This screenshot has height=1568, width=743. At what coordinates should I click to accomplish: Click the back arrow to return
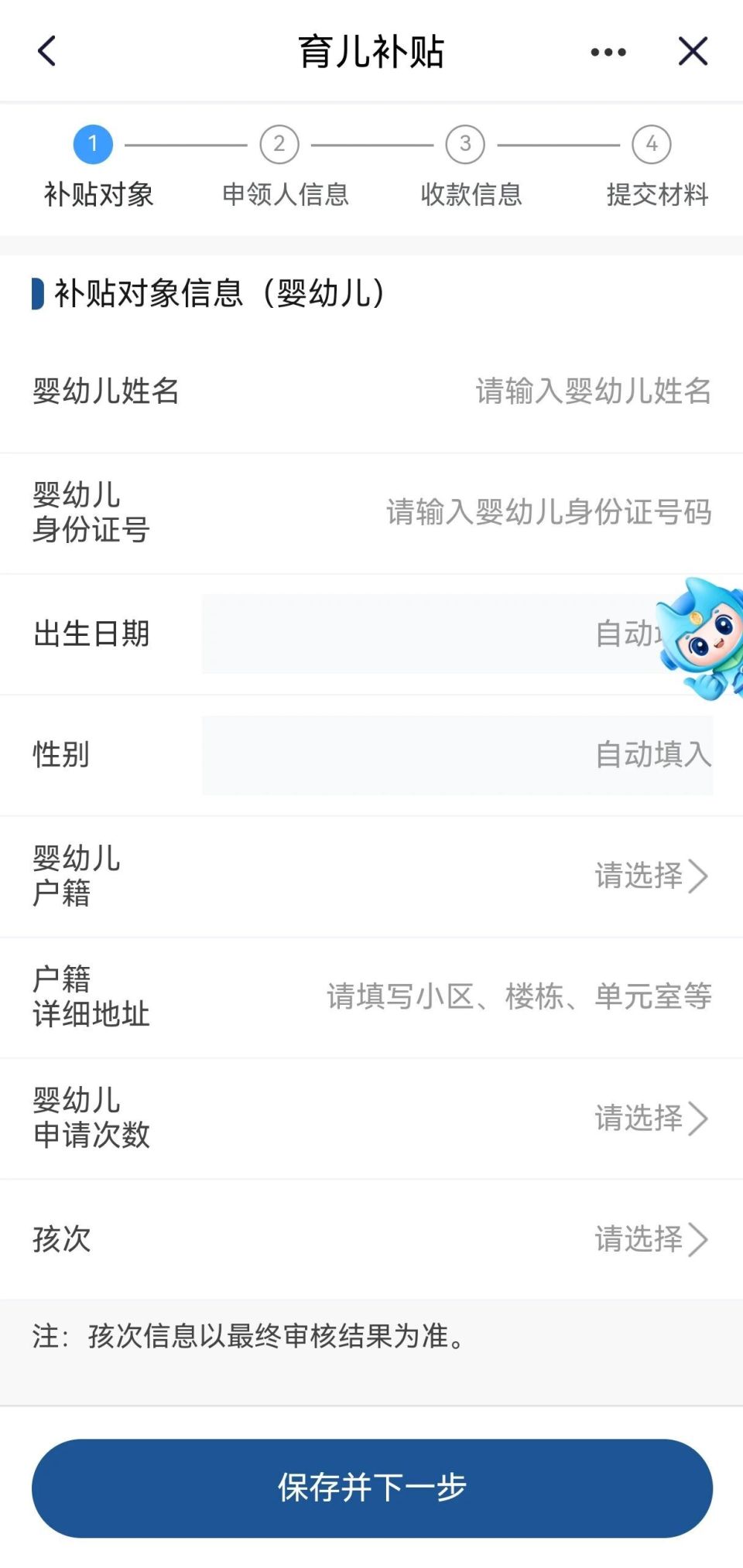tap(46, 51)
